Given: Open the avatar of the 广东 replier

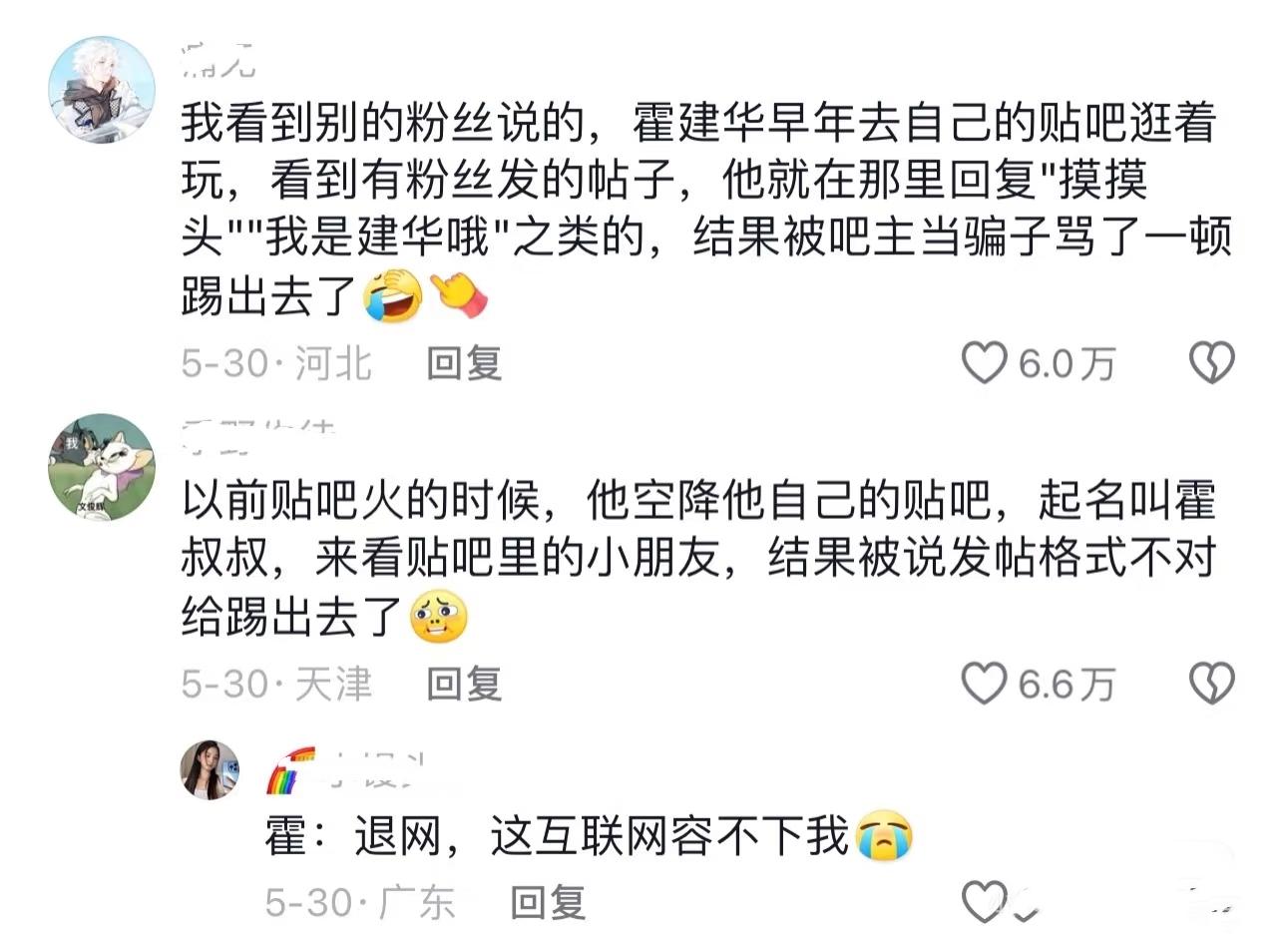Looking at the screenshot, I should point(210,770).
